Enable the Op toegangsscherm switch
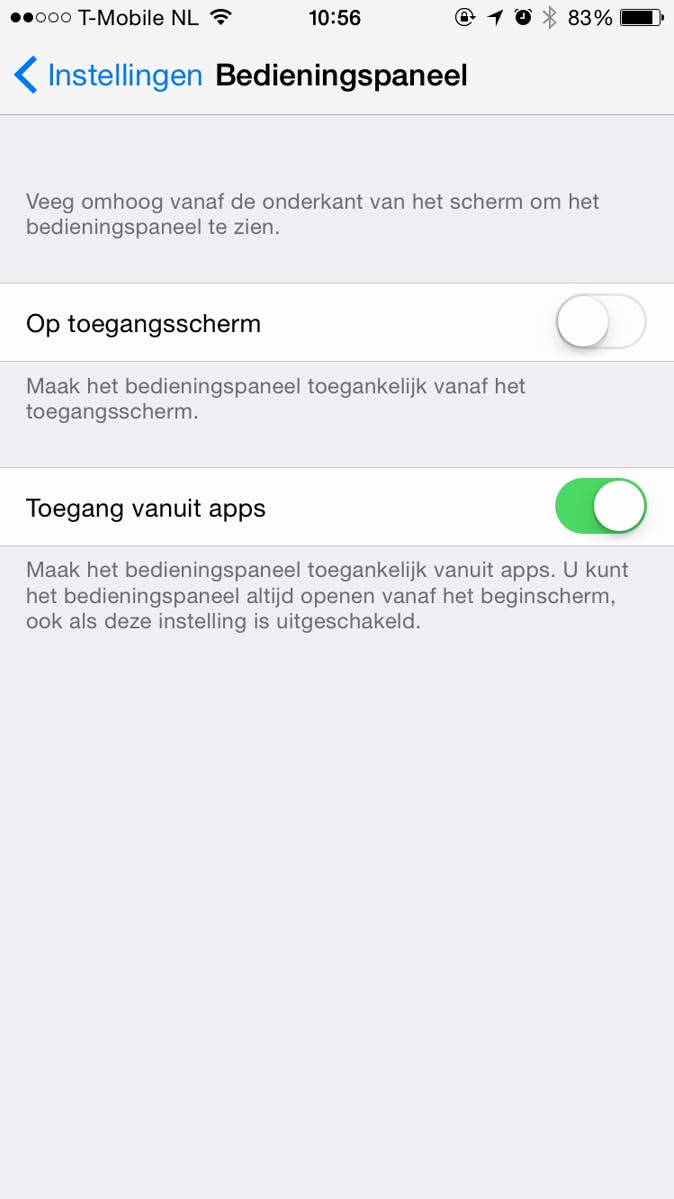Screen dimensions: 674x1199 [600, 322]
